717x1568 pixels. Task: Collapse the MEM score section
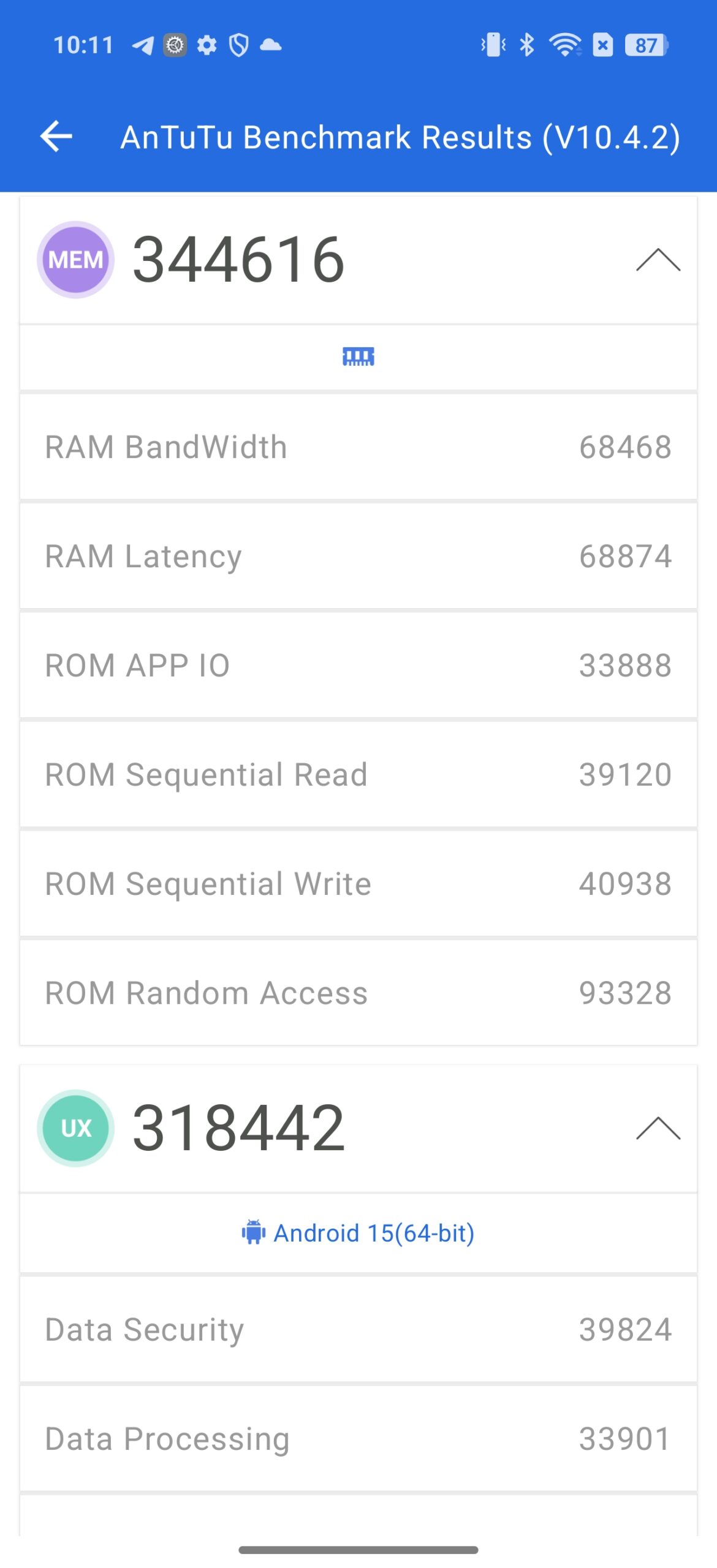pyautogui.click(x=658, y=260)
